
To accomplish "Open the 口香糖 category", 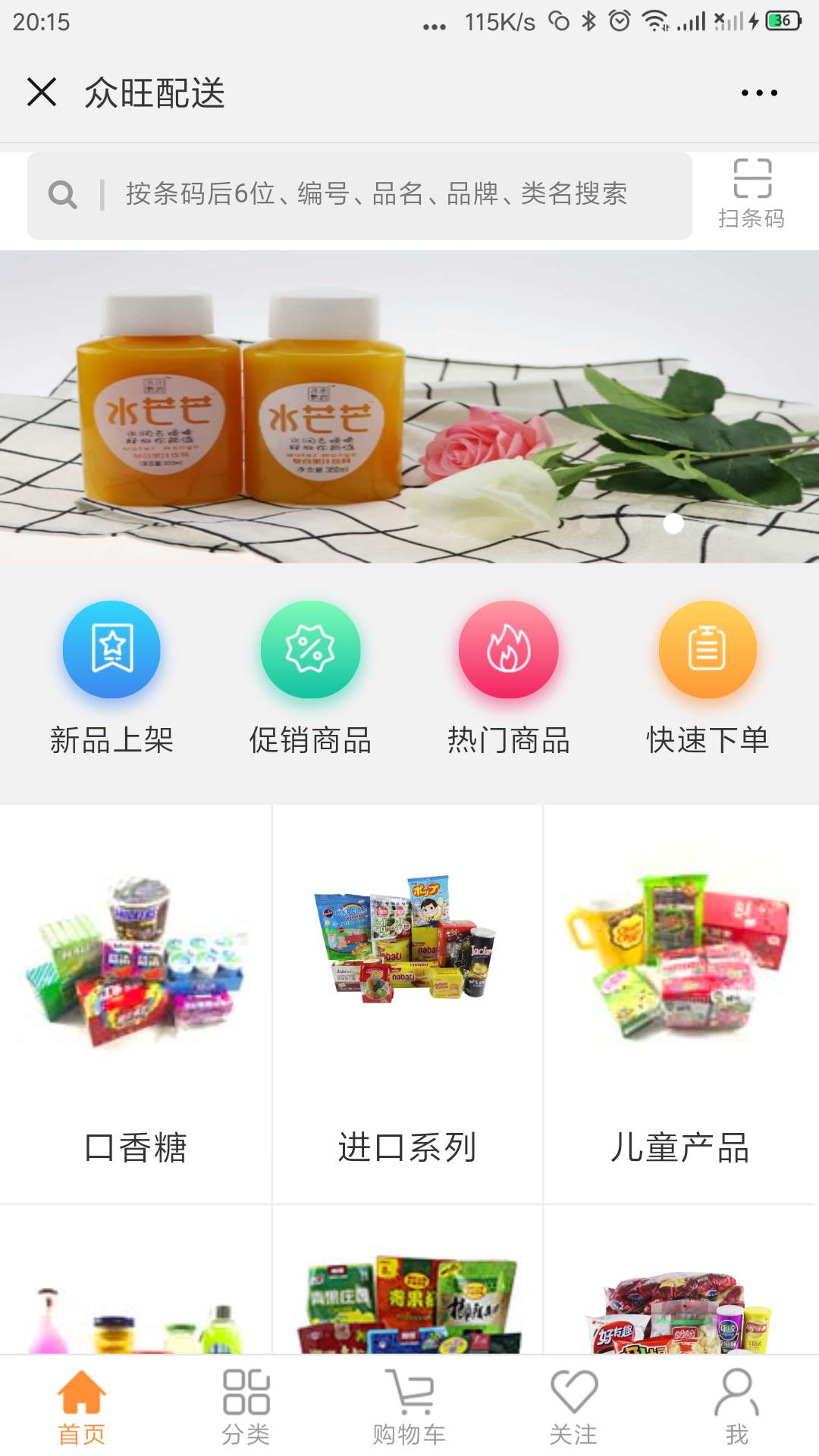I will [x=136, y=1004].
